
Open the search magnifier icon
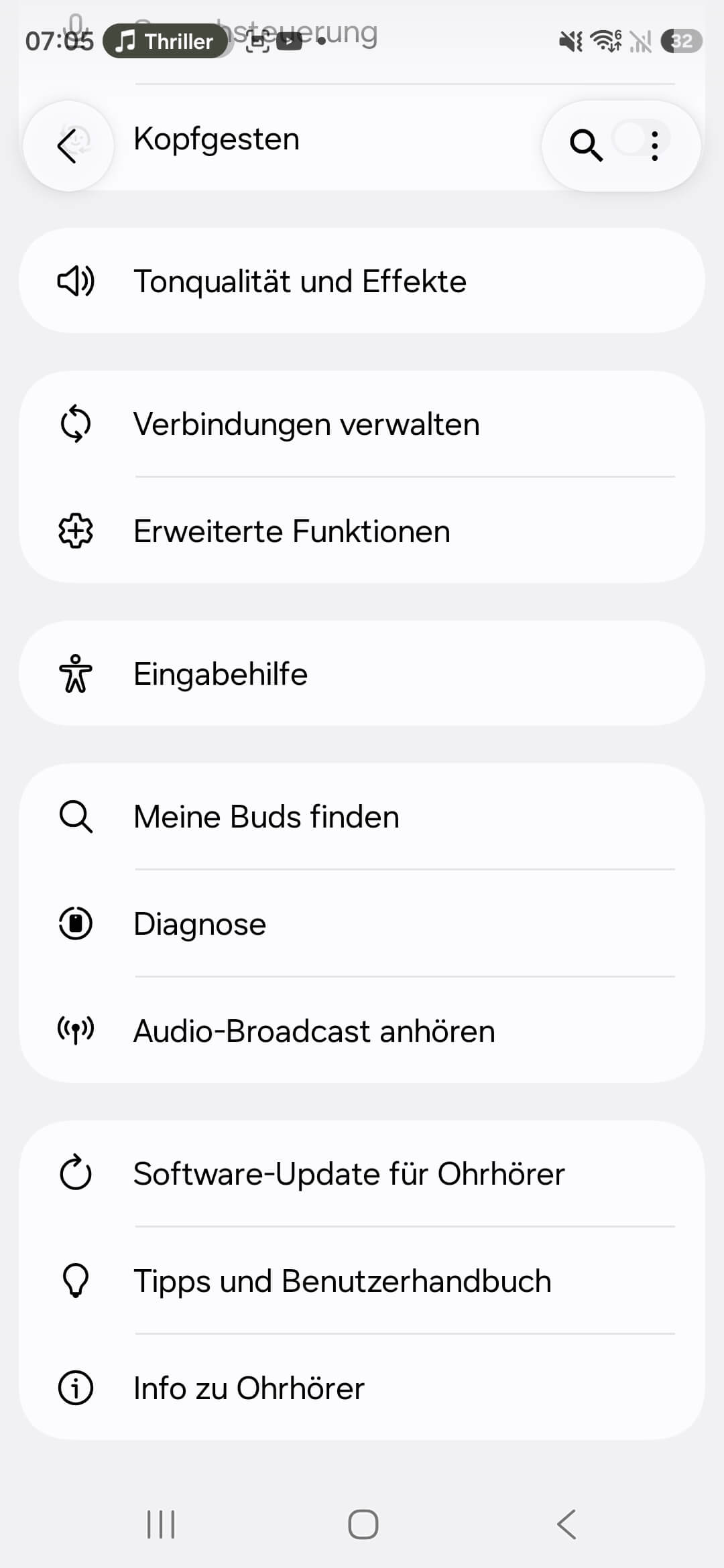coord(586,145)
